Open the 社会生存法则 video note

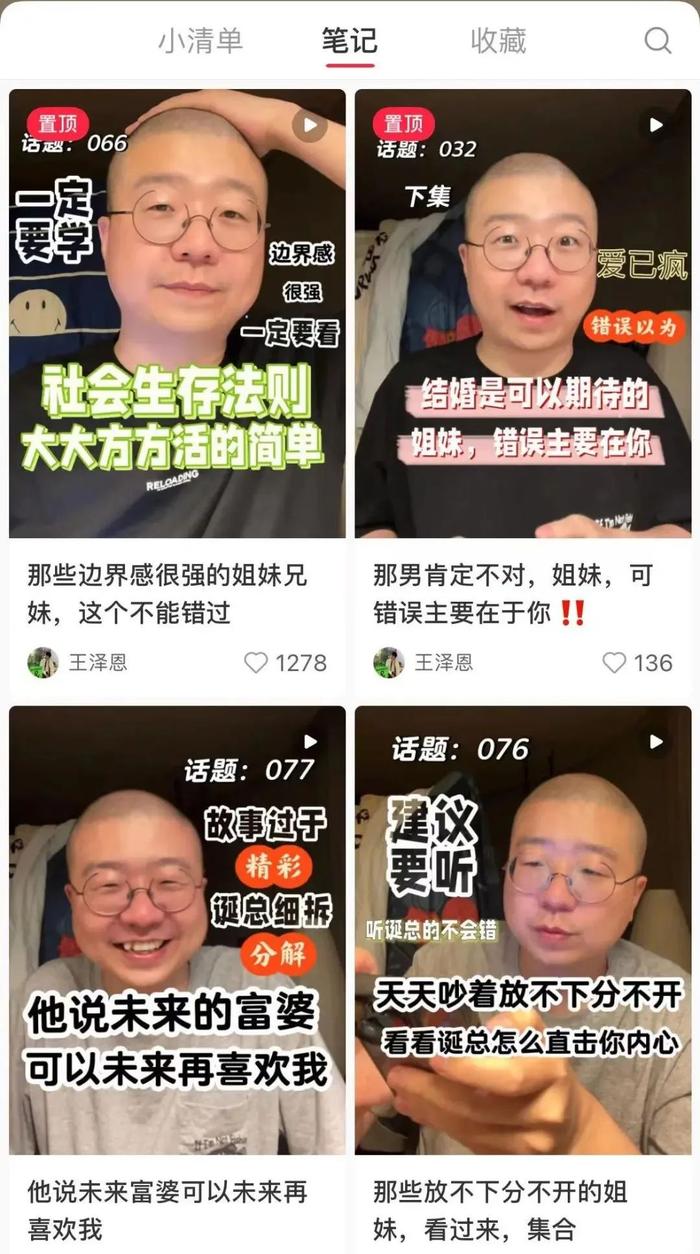coord(177,313)
